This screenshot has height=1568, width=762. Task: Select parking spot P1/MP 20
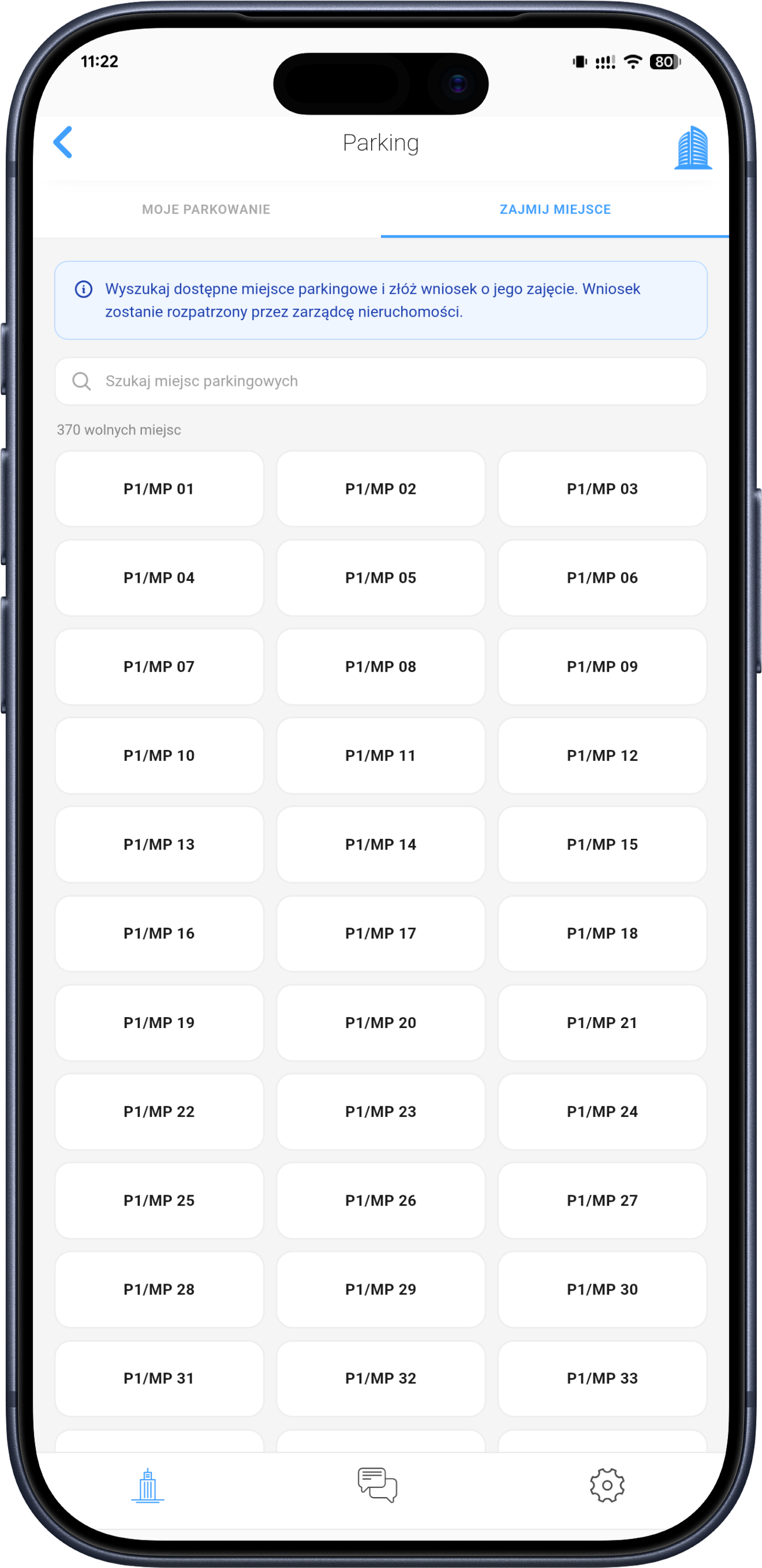pyautogui.click(x=380, y=1023)
